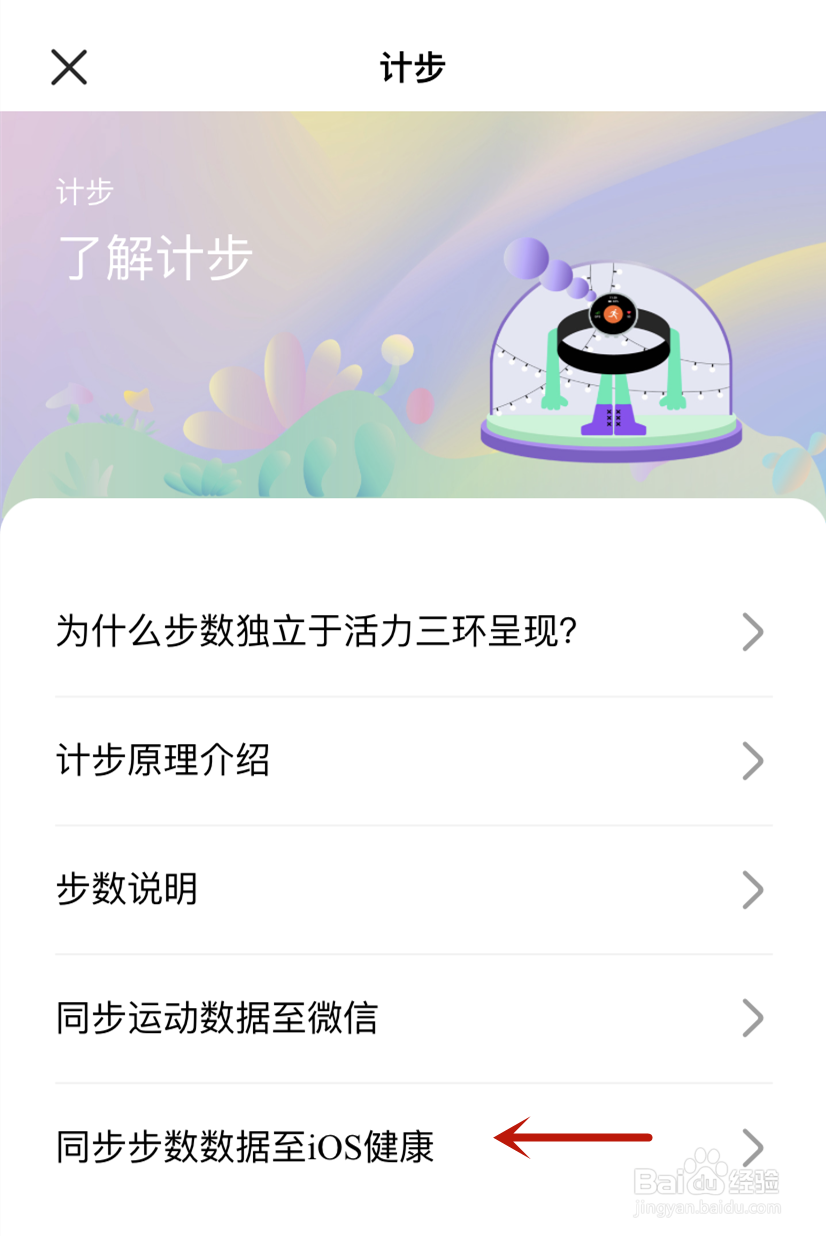The width and height of the screenshot is (826, 1236).
Task: Open chevron next to 同步运动数据至微信
Action: click(753, 1018)
